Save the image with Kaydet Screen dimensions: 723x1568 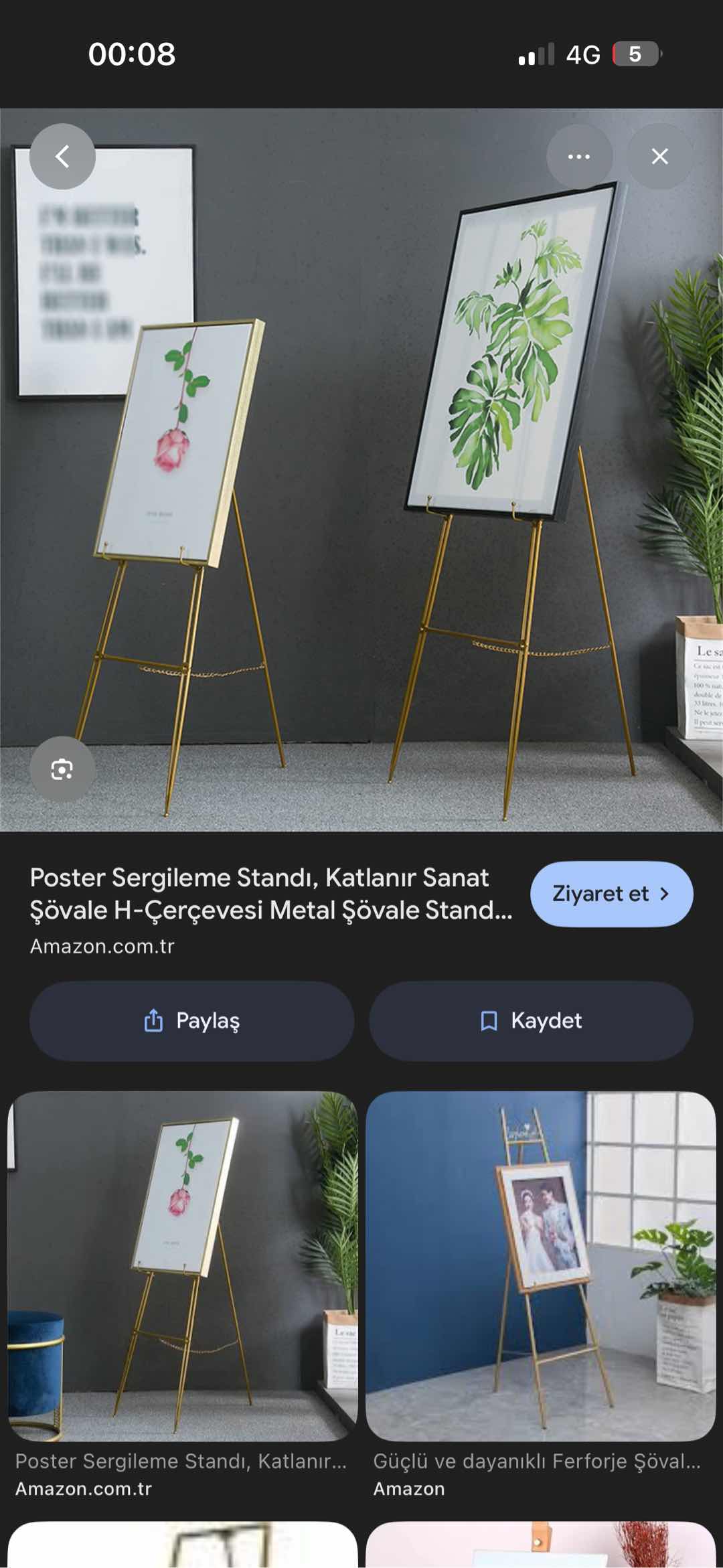click(531, 1021)
